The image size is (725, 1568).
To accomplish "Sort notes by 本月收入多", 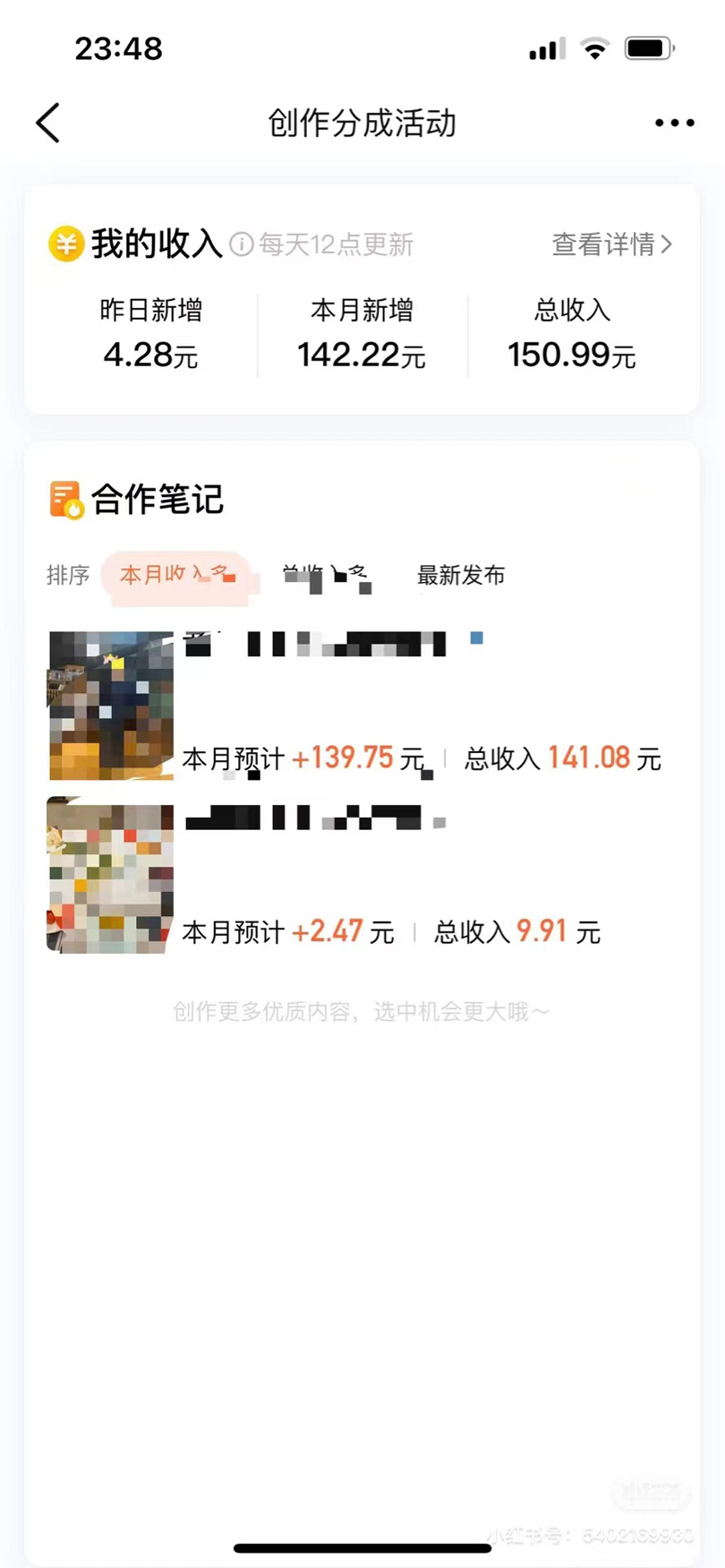I will pyautogui.click(x=176, y=575).
